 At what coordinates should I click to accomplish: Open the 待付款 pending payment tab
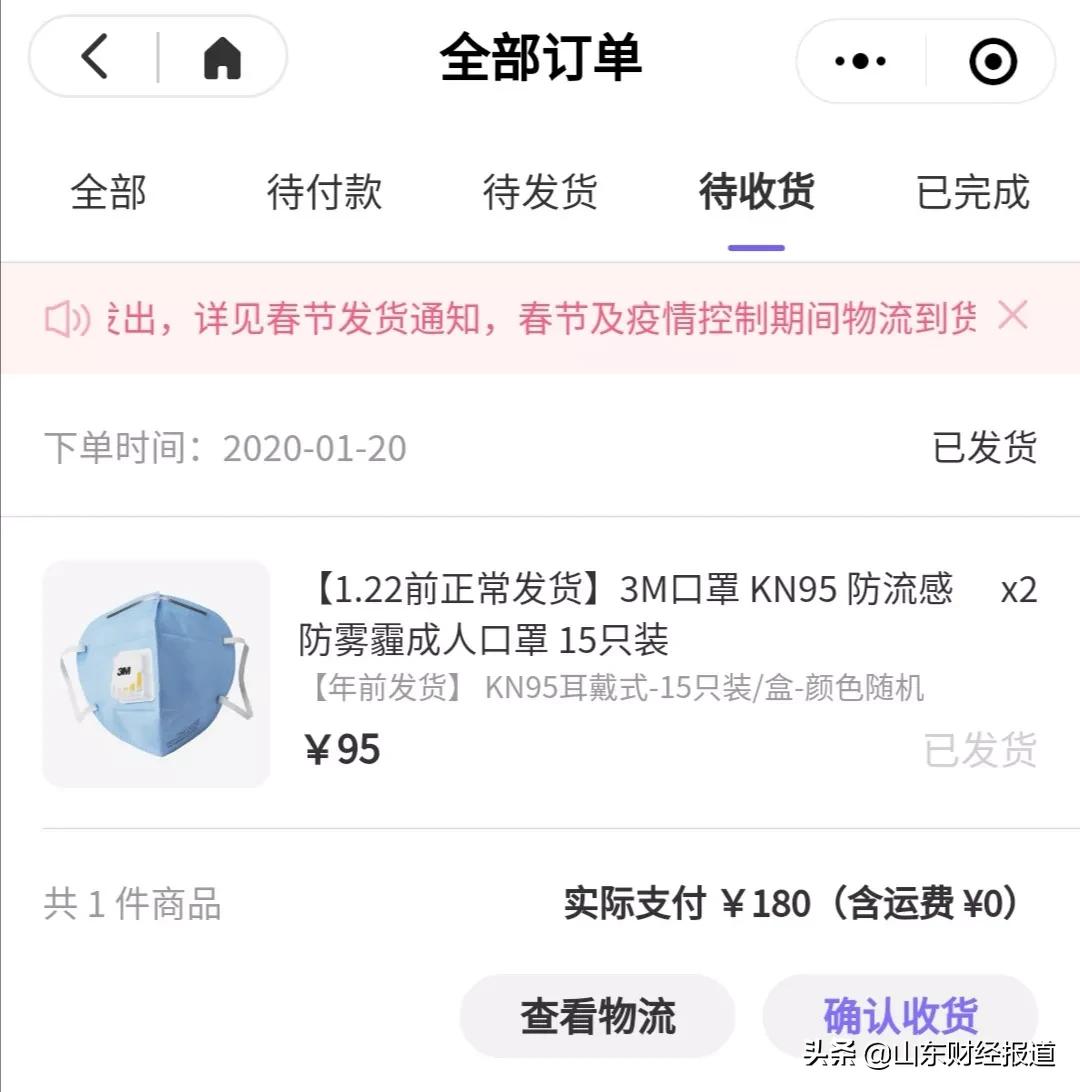click(324, 193)
